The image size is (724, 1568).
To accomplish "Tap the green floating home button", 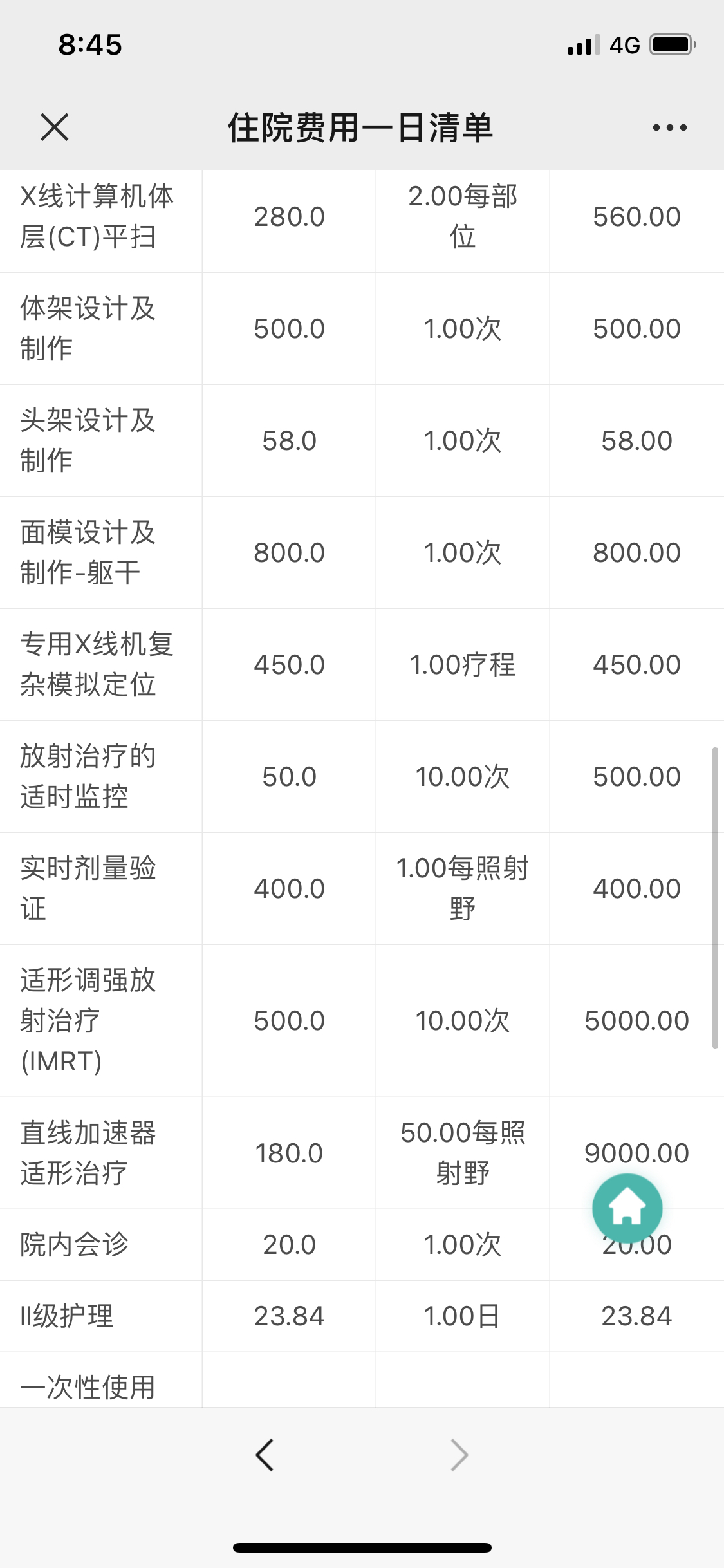I will 627,1208.
